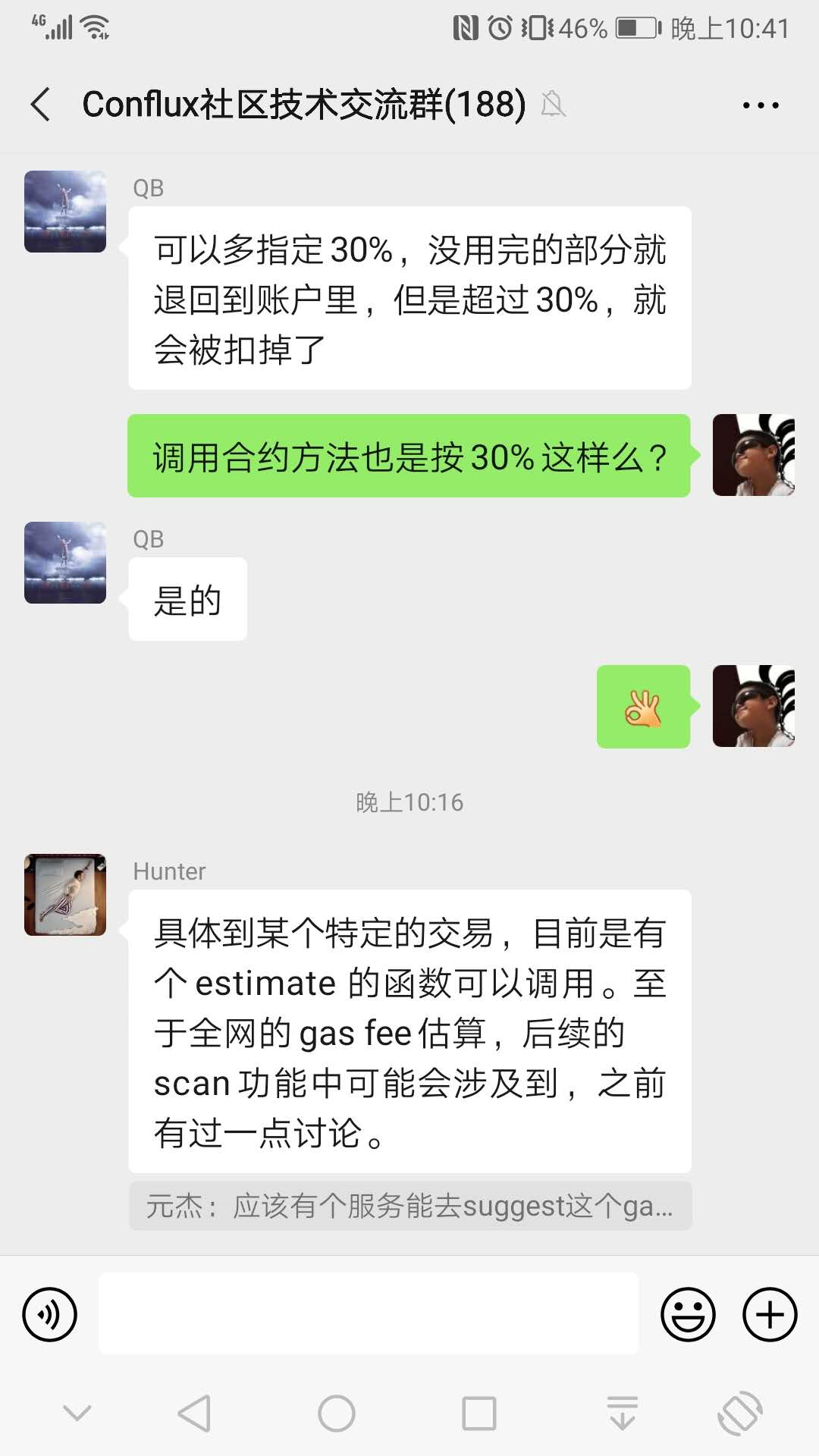
Task: Open the three-dot chat info menu
Action: point(761,105)
